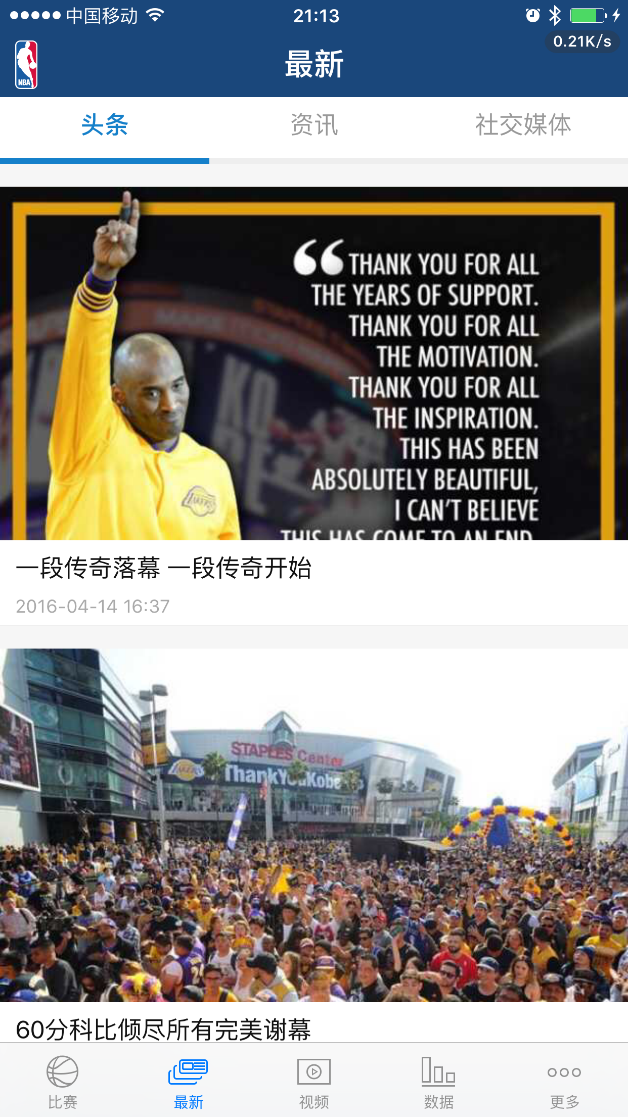Select the 最新 bottom tab
Screen dimensions: 628x1117
(x=188, y=1082)
